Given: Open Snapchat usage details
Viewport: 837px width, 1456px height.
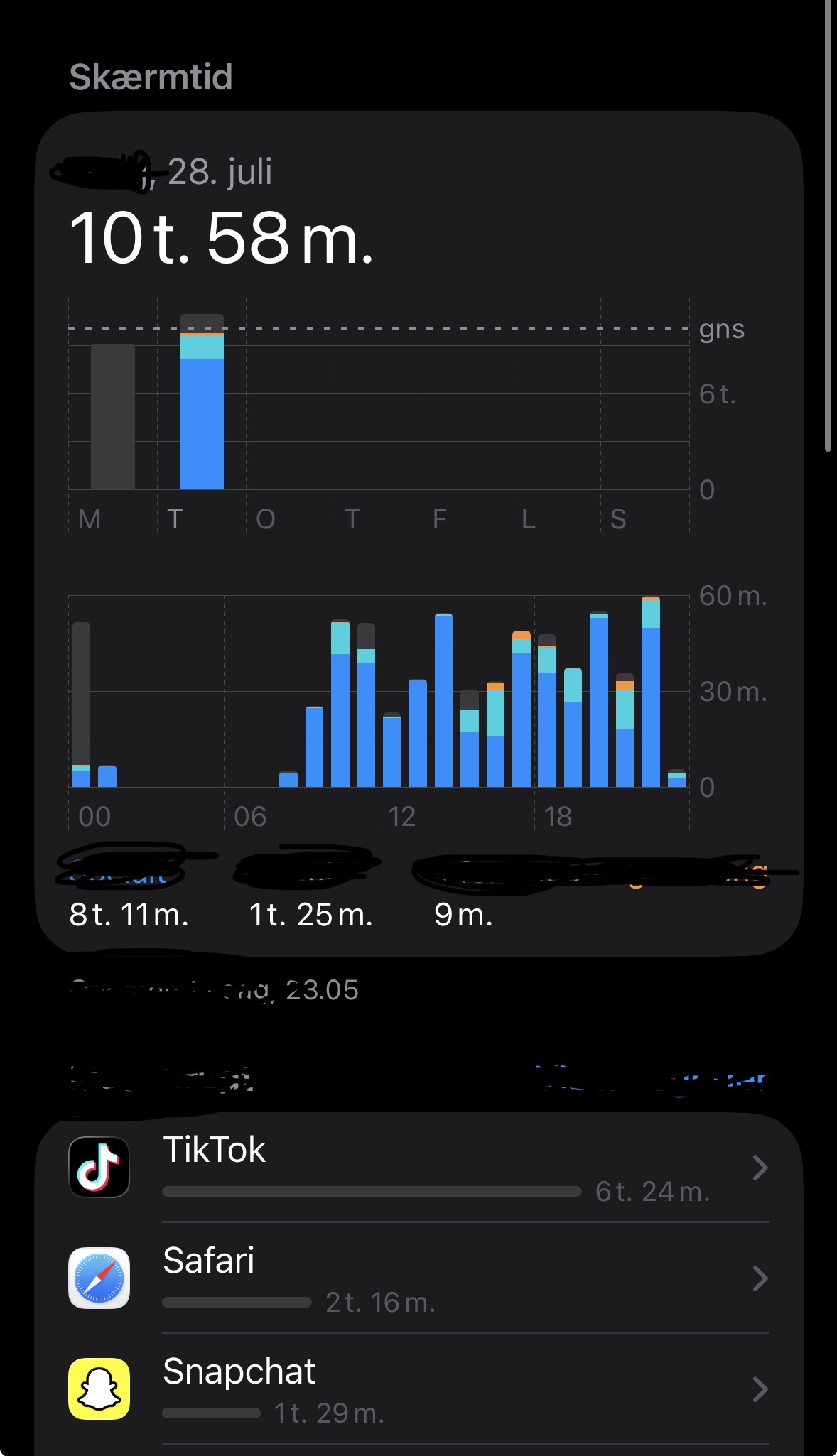Looking at the screenshot, I should pyautogui.click(x=419, y=1389).
